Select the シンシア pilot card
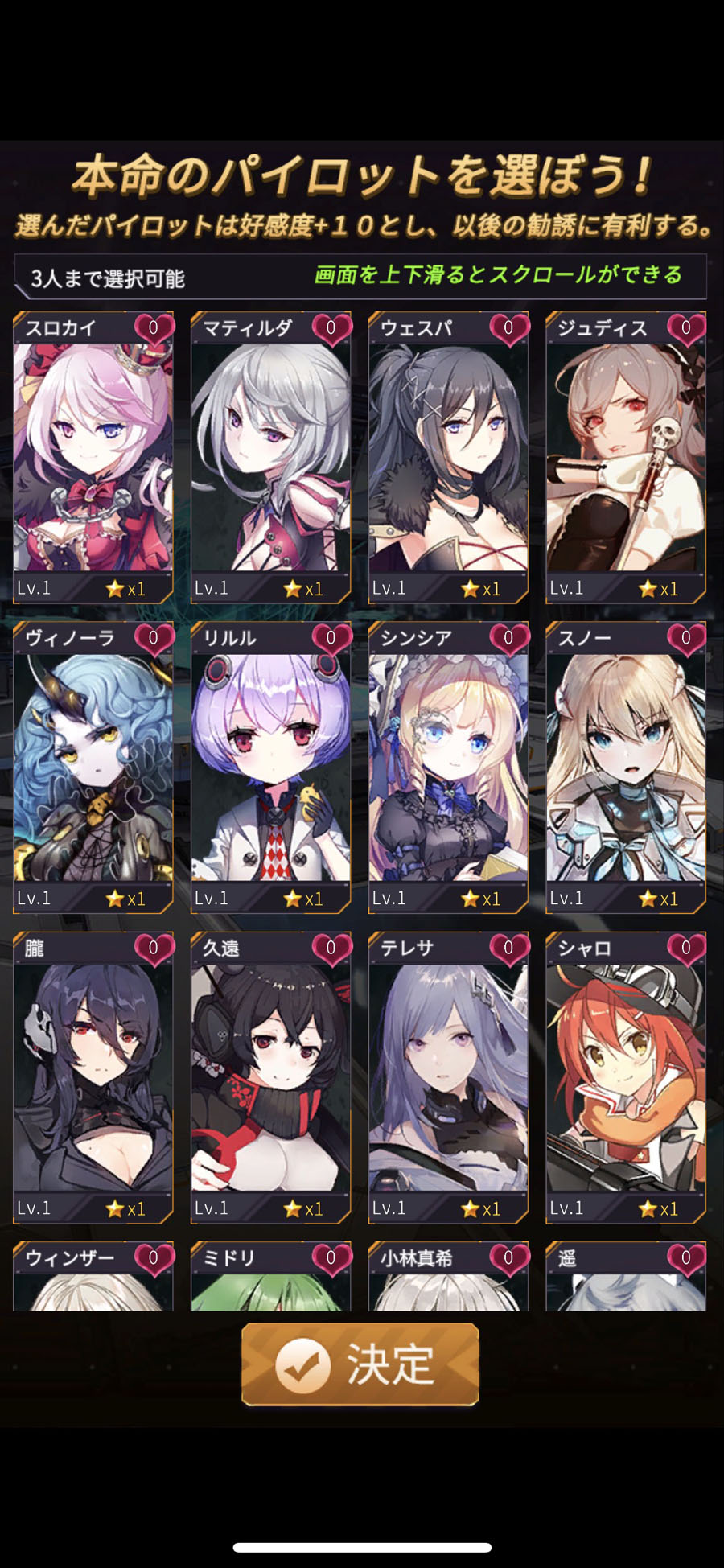The image size is (724, 1568). [x=448, y=767]
